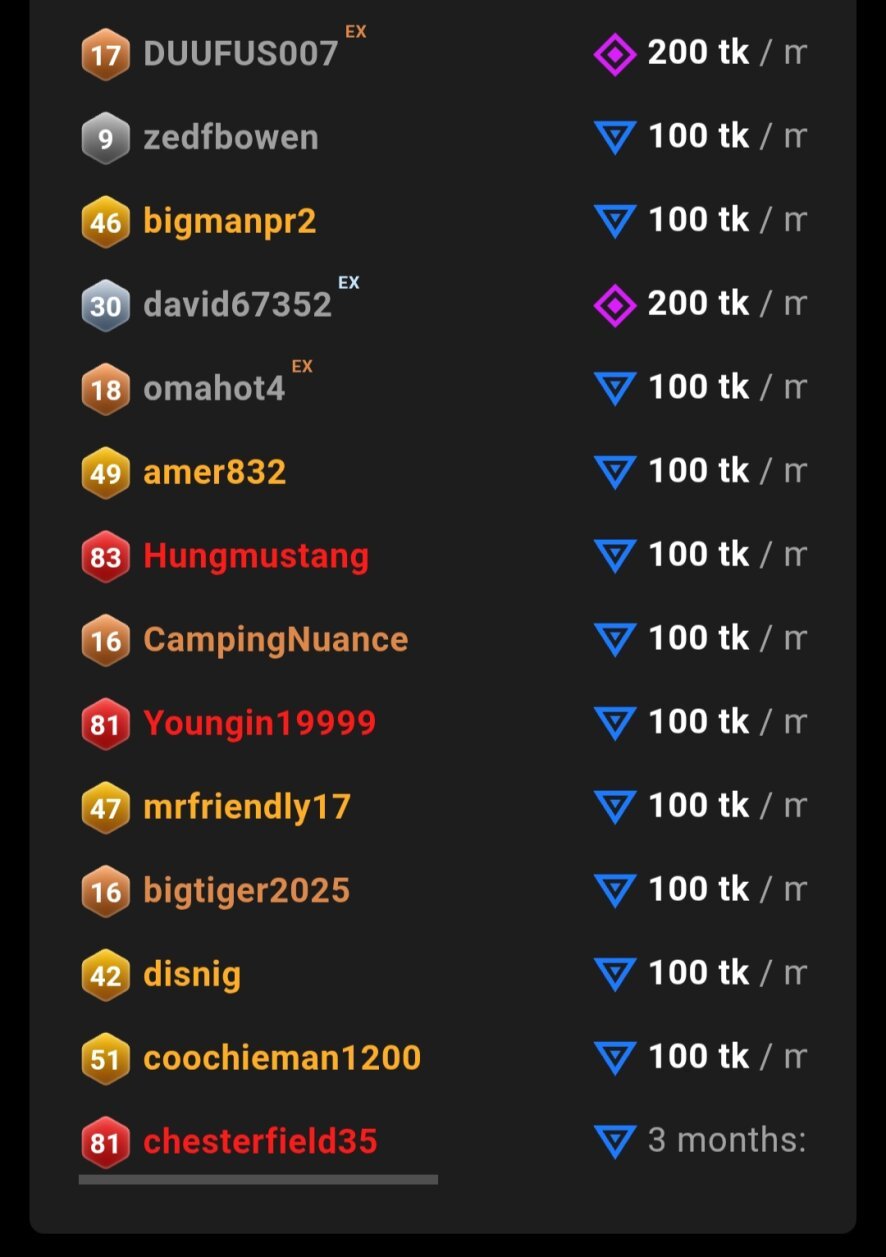The width and height of the screenshot is (886, 1257).
Task: Open coochieman1200's row
Action: pos(282,1058)
